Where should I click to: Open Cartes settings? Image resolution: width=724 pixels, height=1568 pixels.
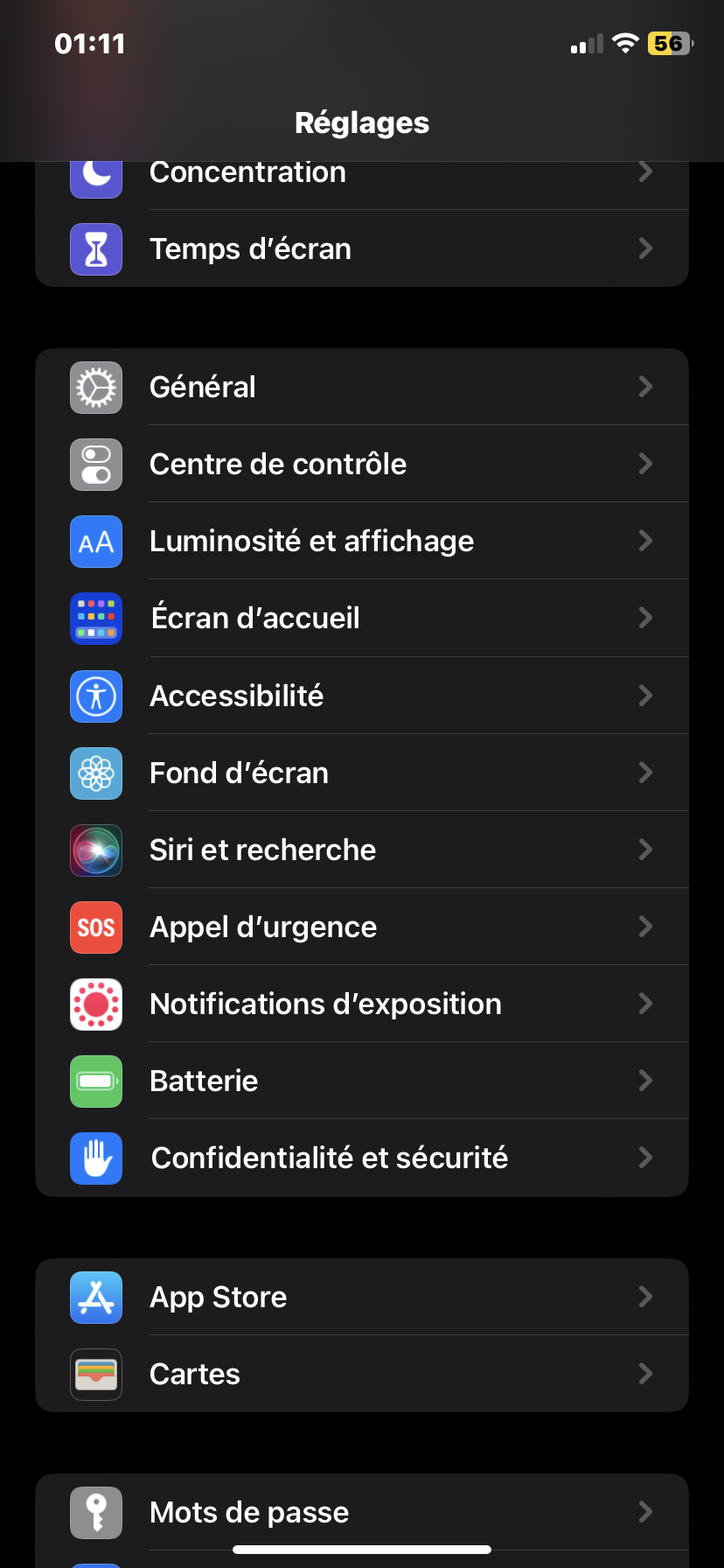click(362, 1374)
